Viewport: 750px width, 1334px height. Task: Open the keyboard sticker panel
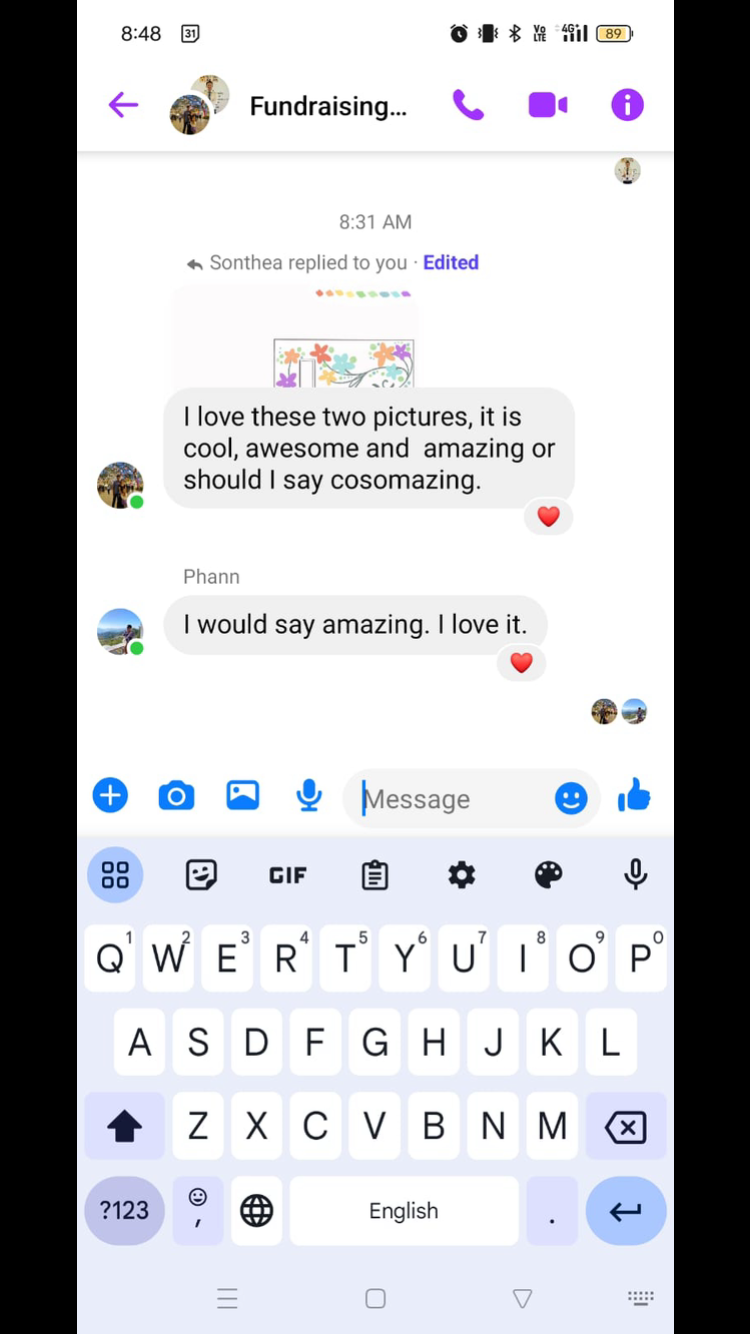point(201,875)
